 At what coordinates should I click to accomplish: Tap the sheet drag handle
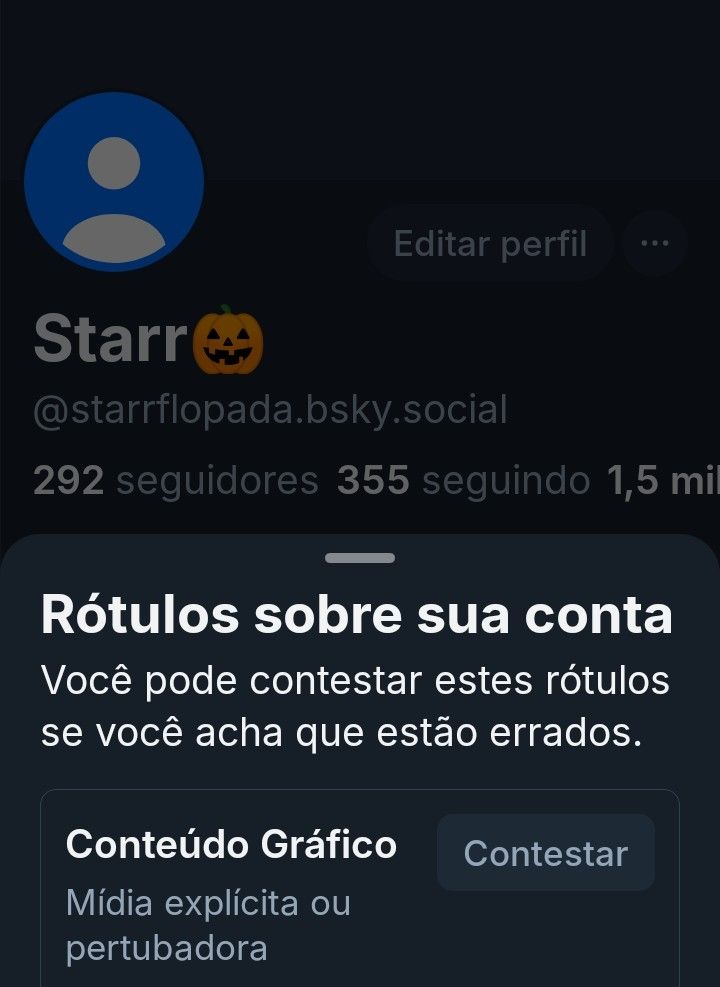[x=360, y=558]
